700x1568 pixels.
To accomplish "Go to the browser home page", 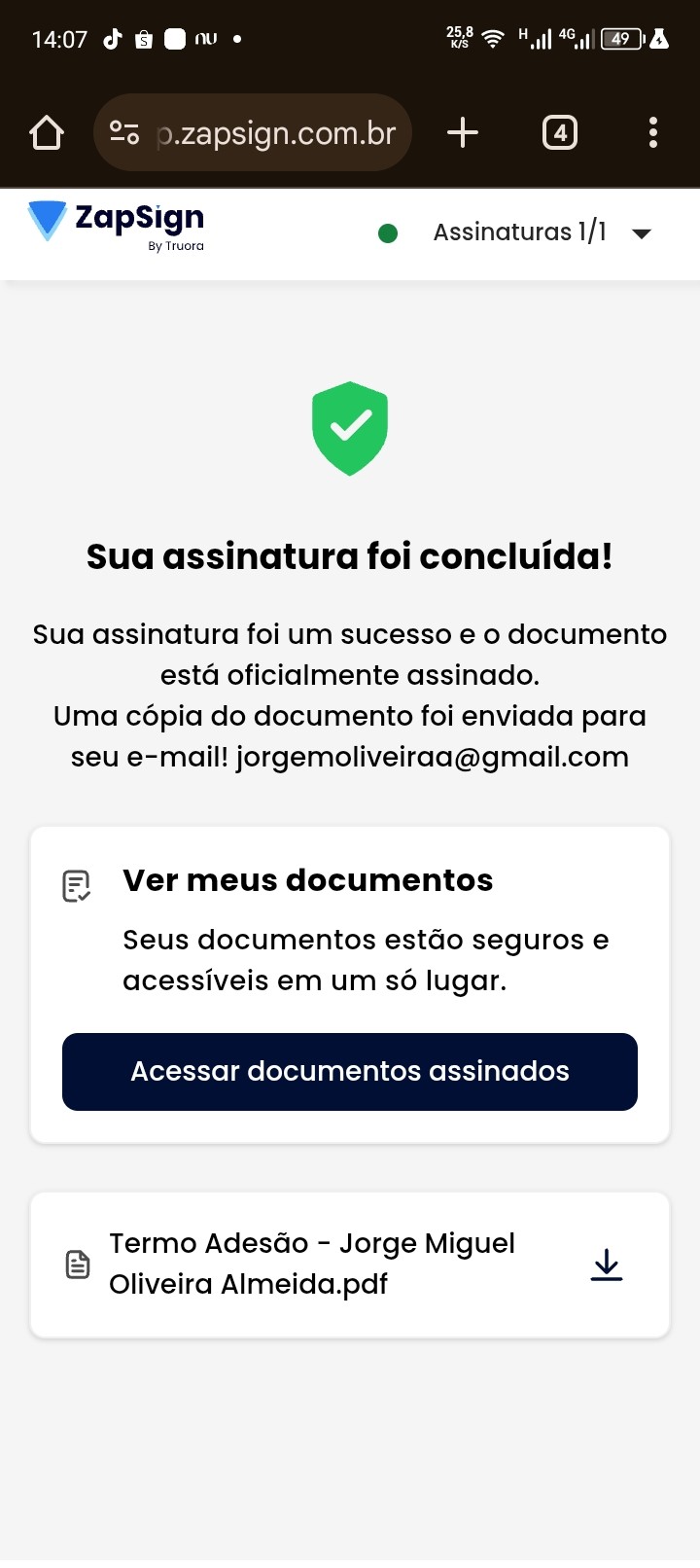I will coord(47,132).
